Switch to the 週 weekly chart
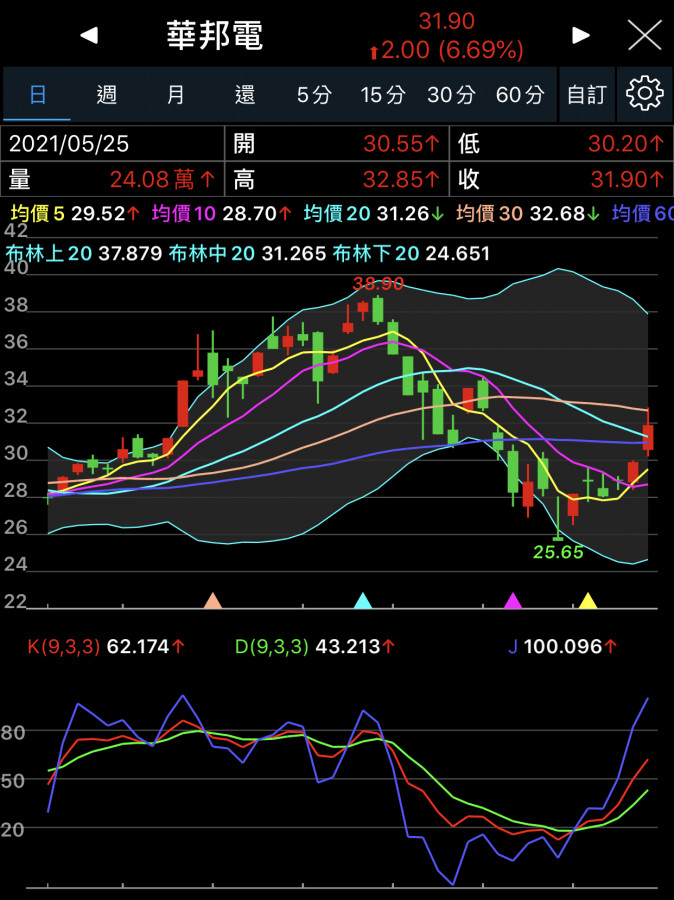This screenshot has width=674, height=900. pos(107,95)
